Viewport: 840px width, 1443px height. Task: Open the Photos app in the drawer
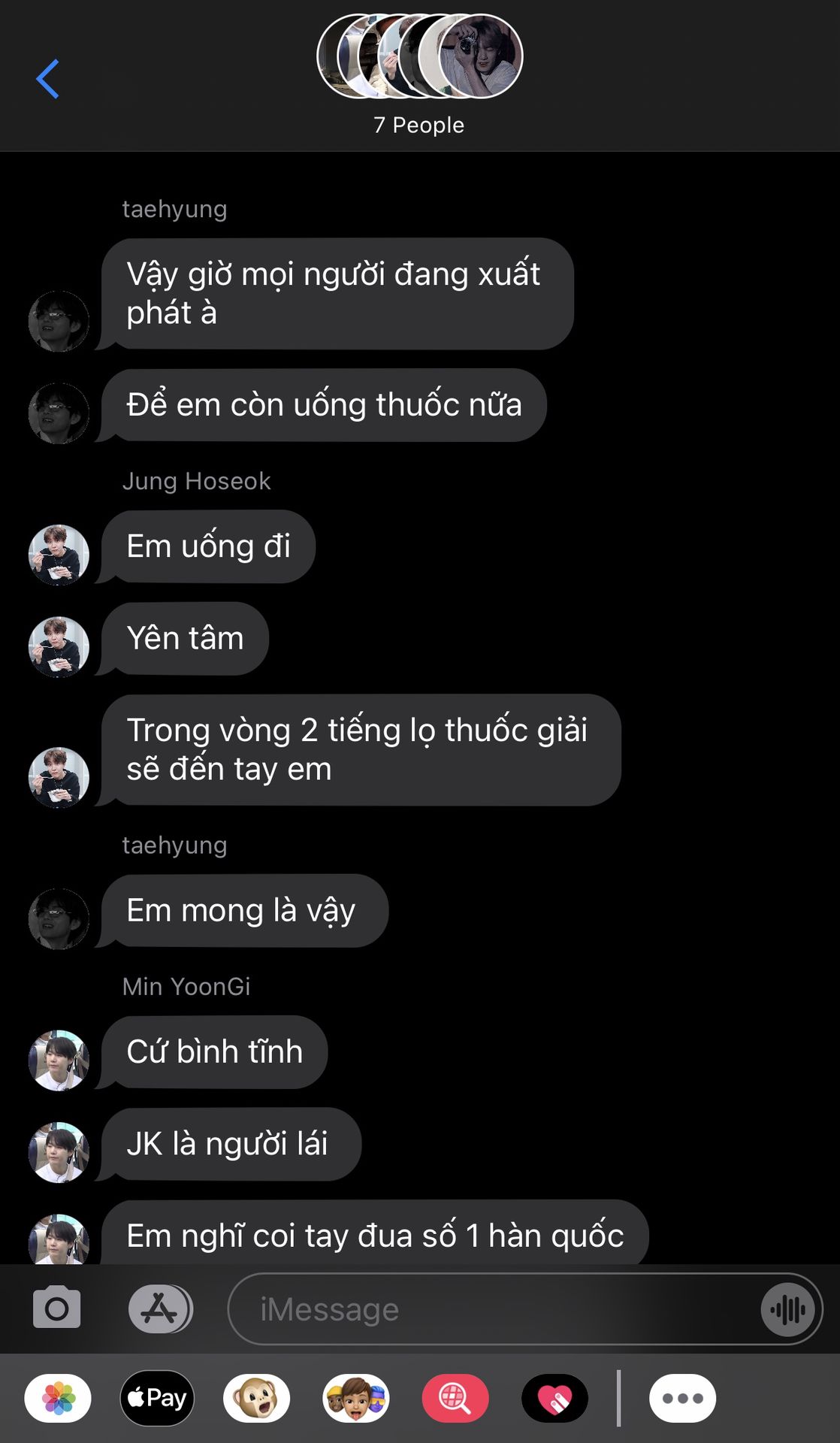(58, 1398)
